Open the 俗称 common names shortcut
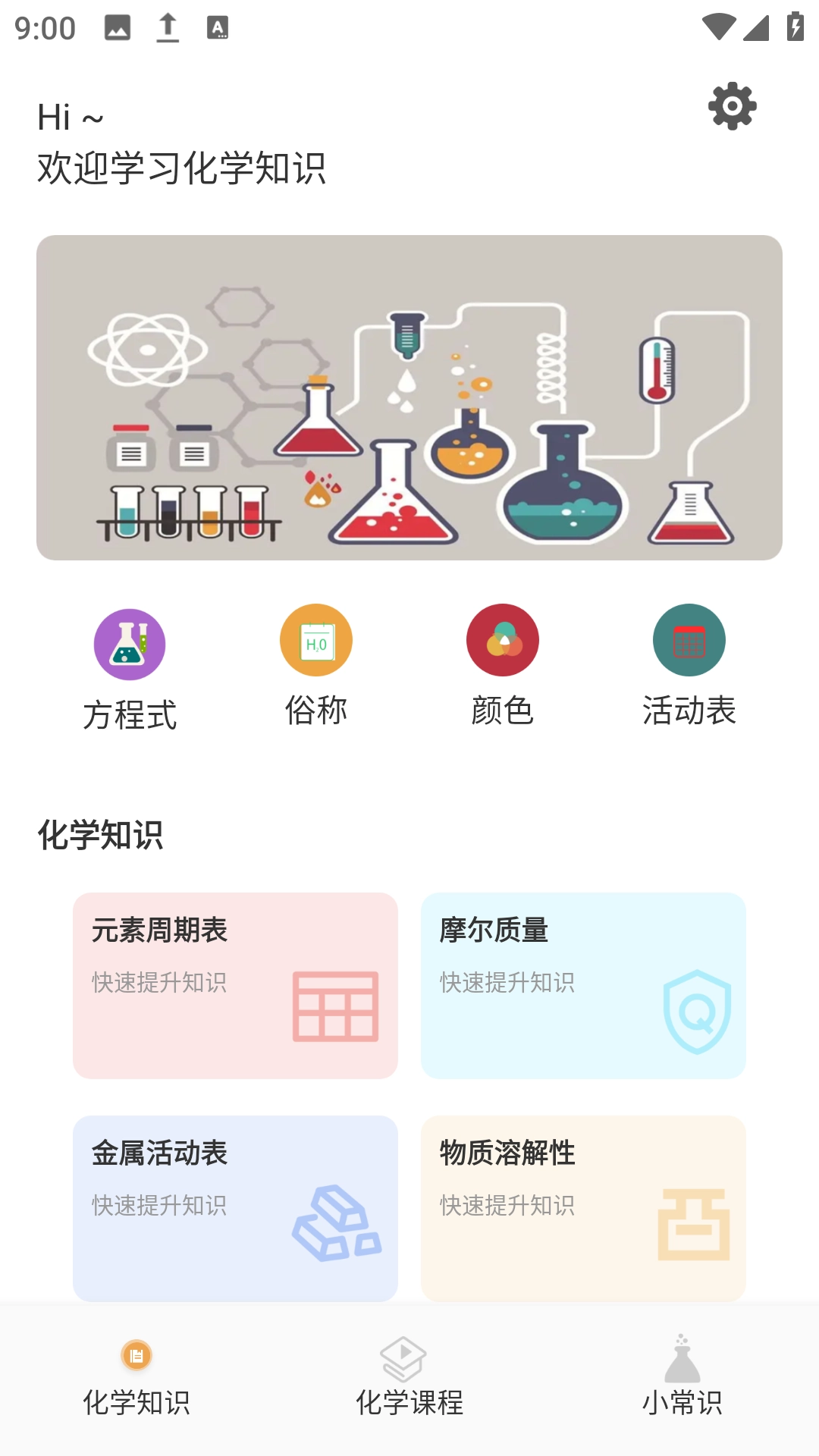The width and height of the screenshot is (819, 1456). coord(316,665)
